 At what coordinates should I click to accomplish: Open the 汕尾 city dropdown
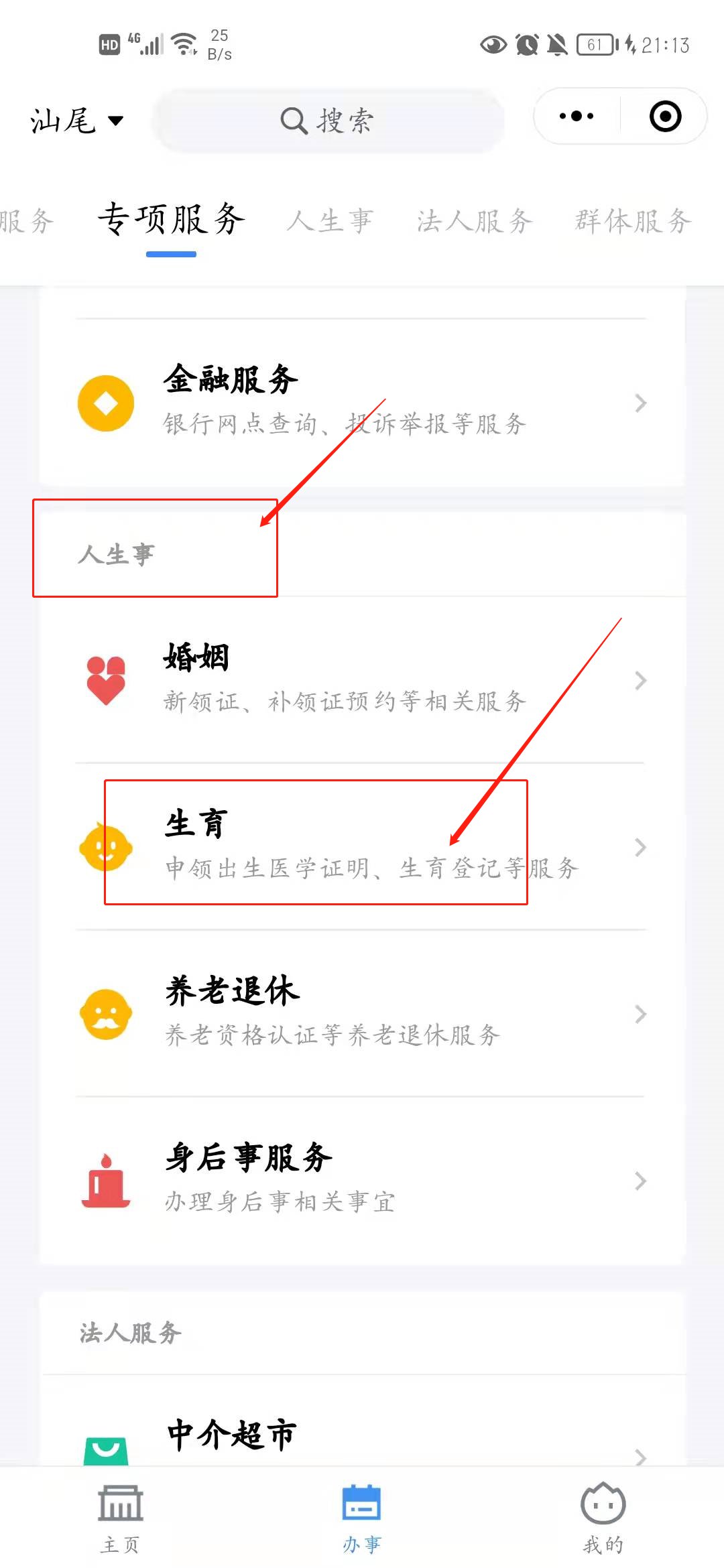point(76,121)
